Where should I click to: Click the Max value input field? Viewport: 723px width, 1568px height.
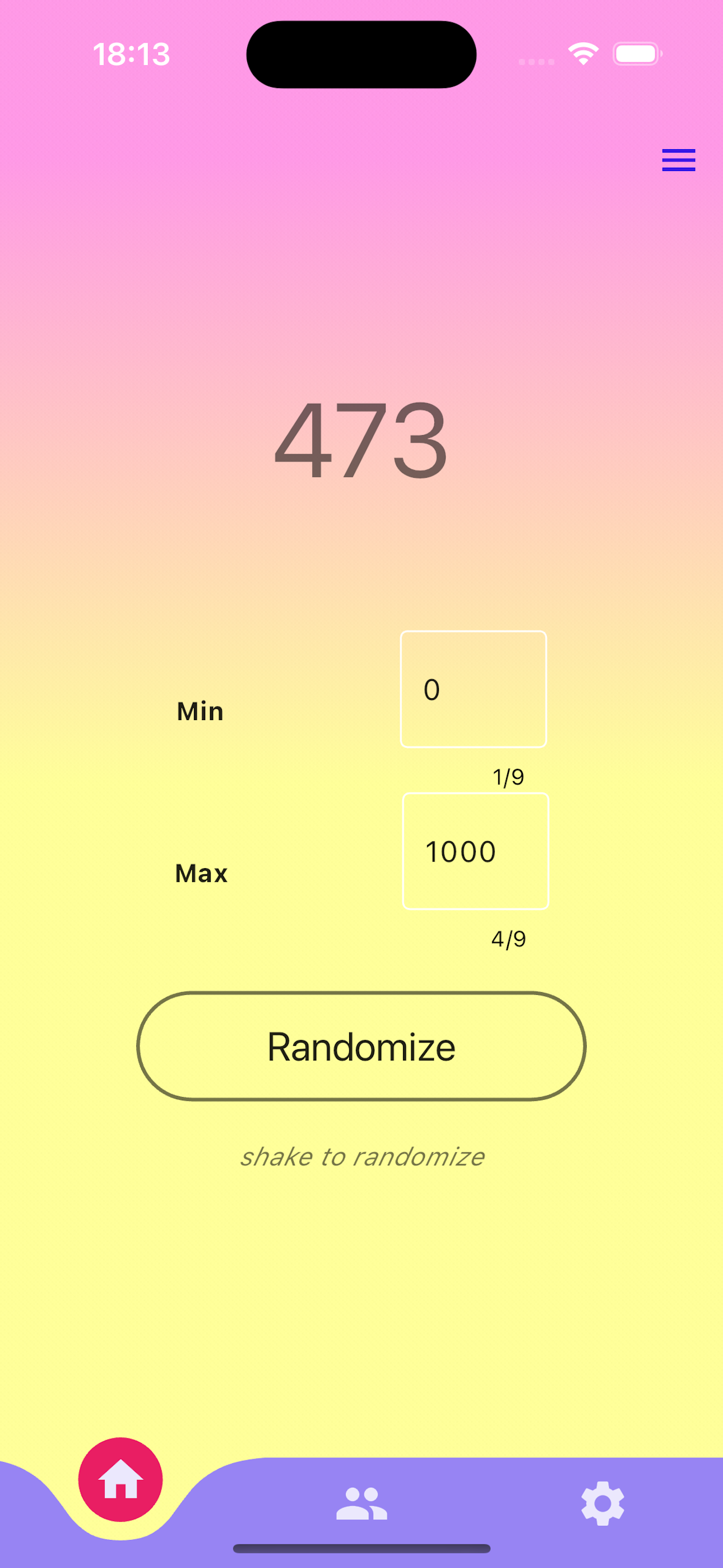pos(476,851)
